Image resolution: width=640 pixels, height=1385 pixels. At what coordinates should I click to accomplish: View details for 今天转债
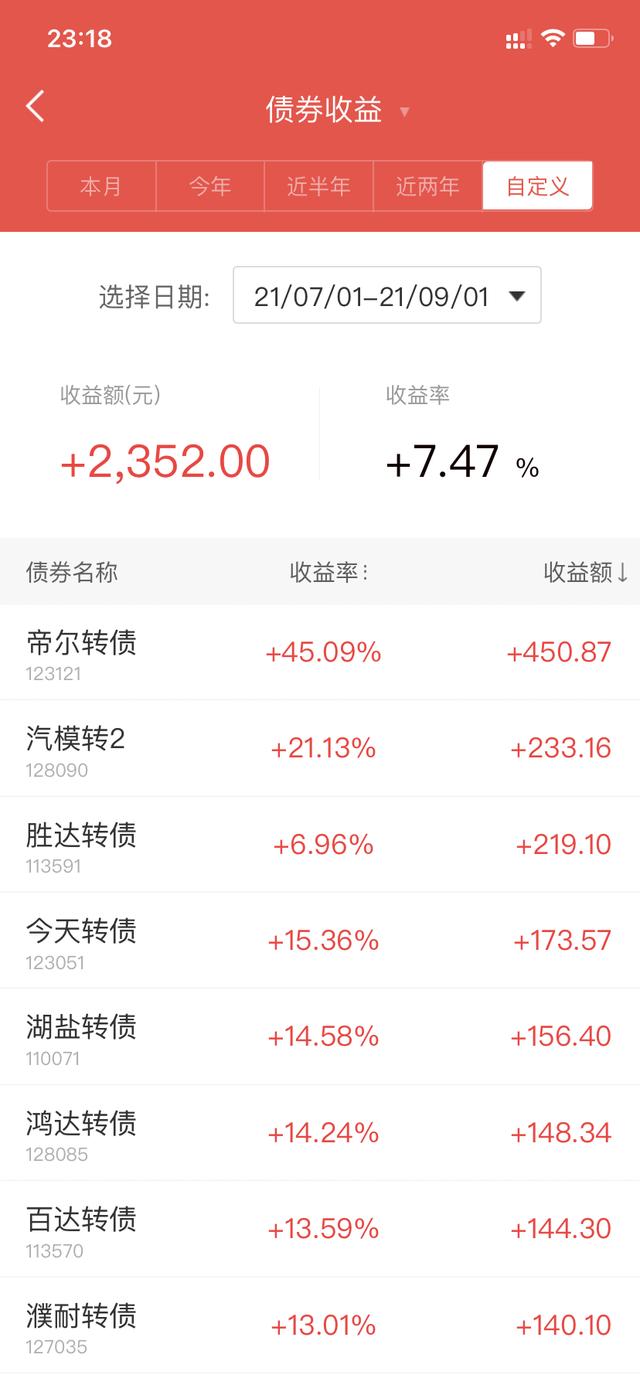[x=320, y=940]
